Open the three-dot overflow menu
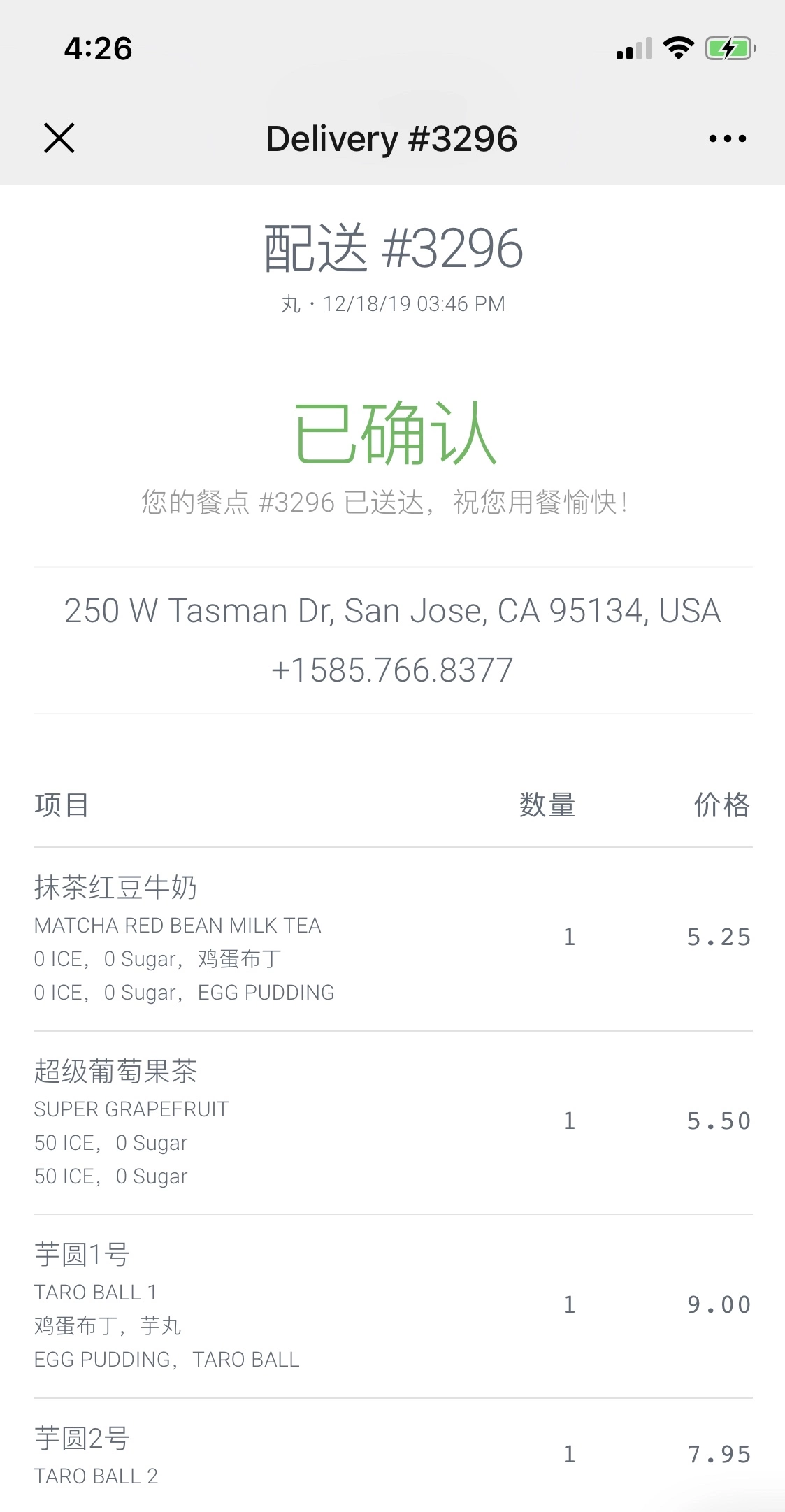 [x=727, y=138]
